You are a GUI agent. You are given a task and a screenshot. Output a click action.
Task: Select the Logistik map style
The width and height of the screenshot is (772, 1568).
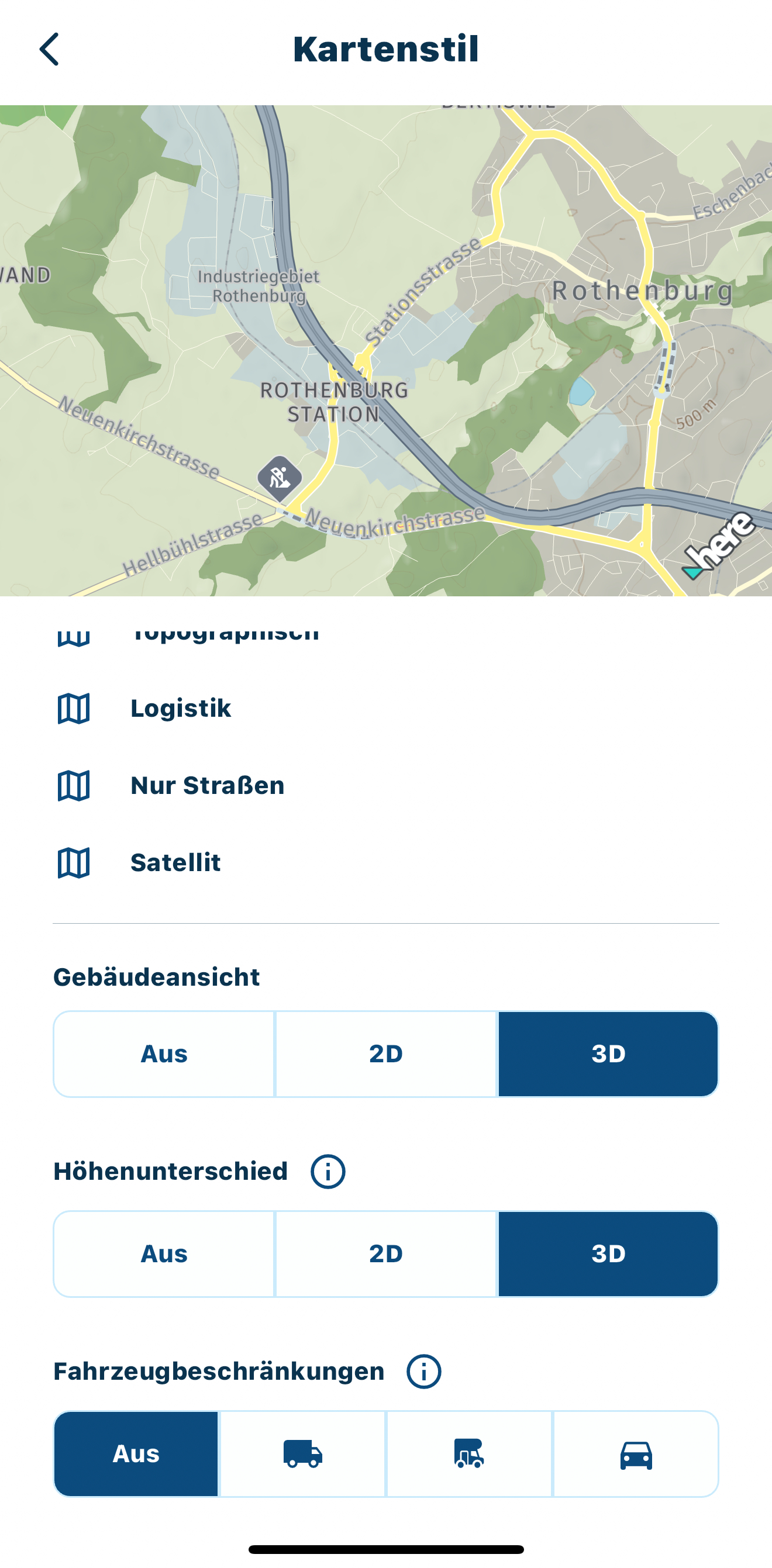pos(180,709)
